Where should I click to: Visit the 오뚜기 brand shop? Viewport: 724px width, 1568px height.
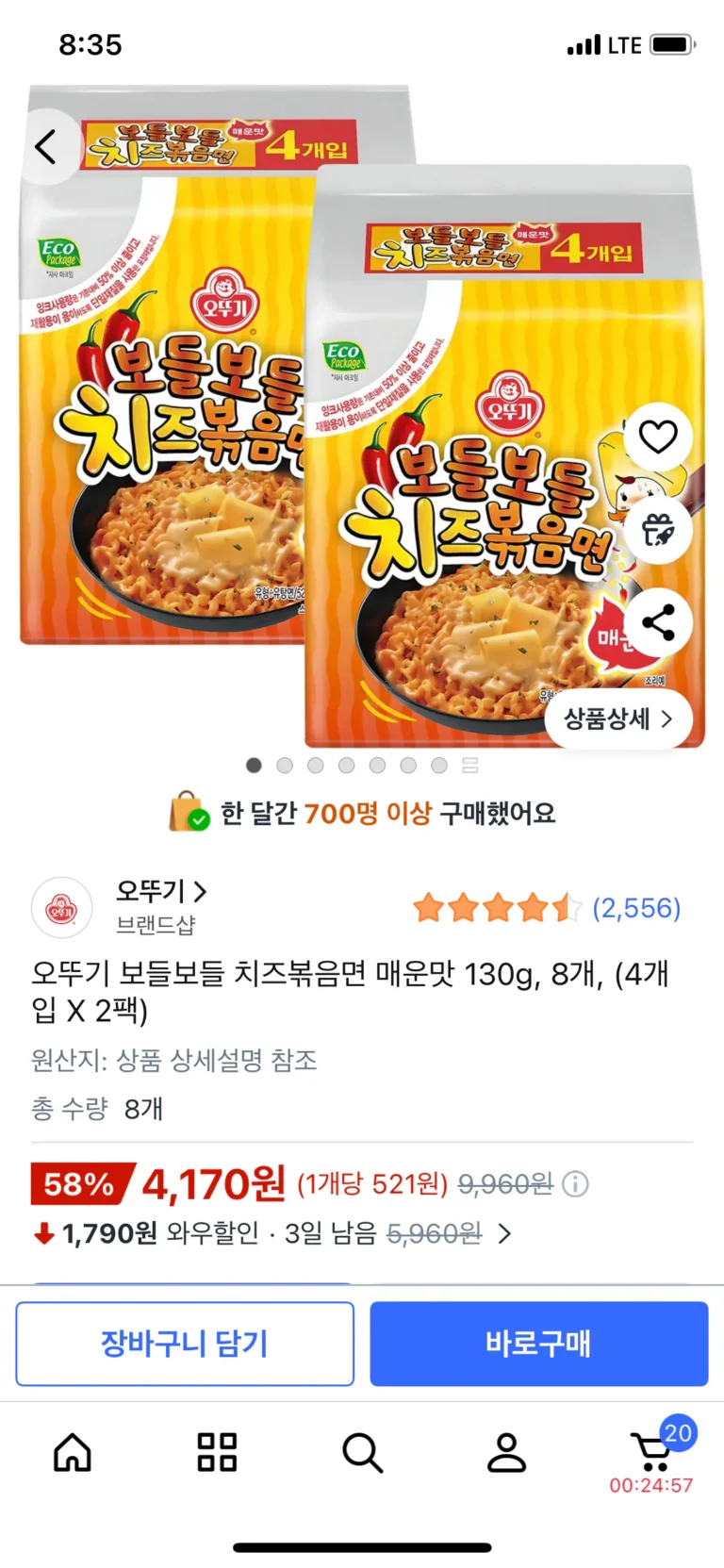[160, 891]
